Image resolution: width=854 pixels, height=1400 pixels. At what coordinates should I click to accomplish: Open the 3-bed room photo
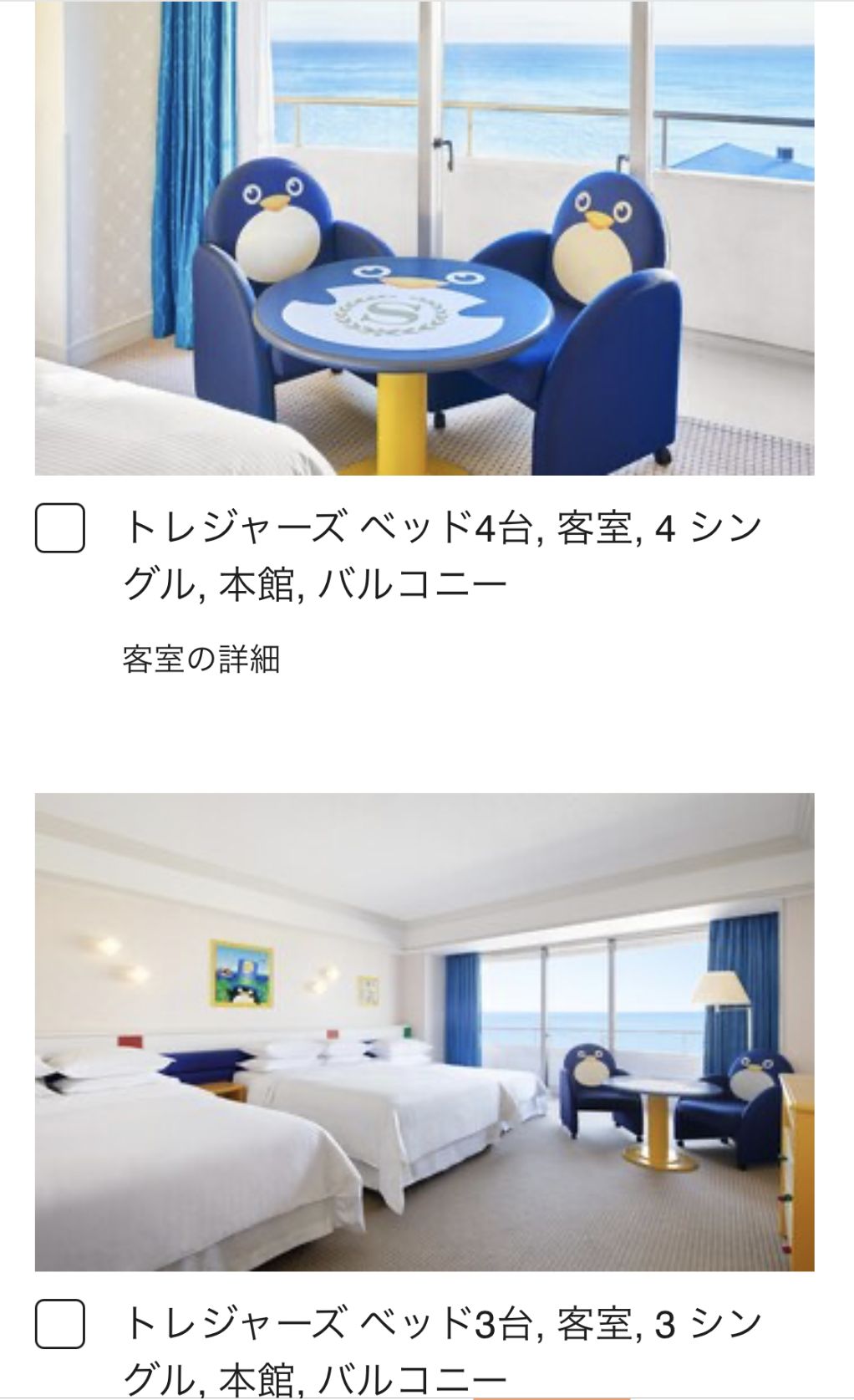point(424,1032)
